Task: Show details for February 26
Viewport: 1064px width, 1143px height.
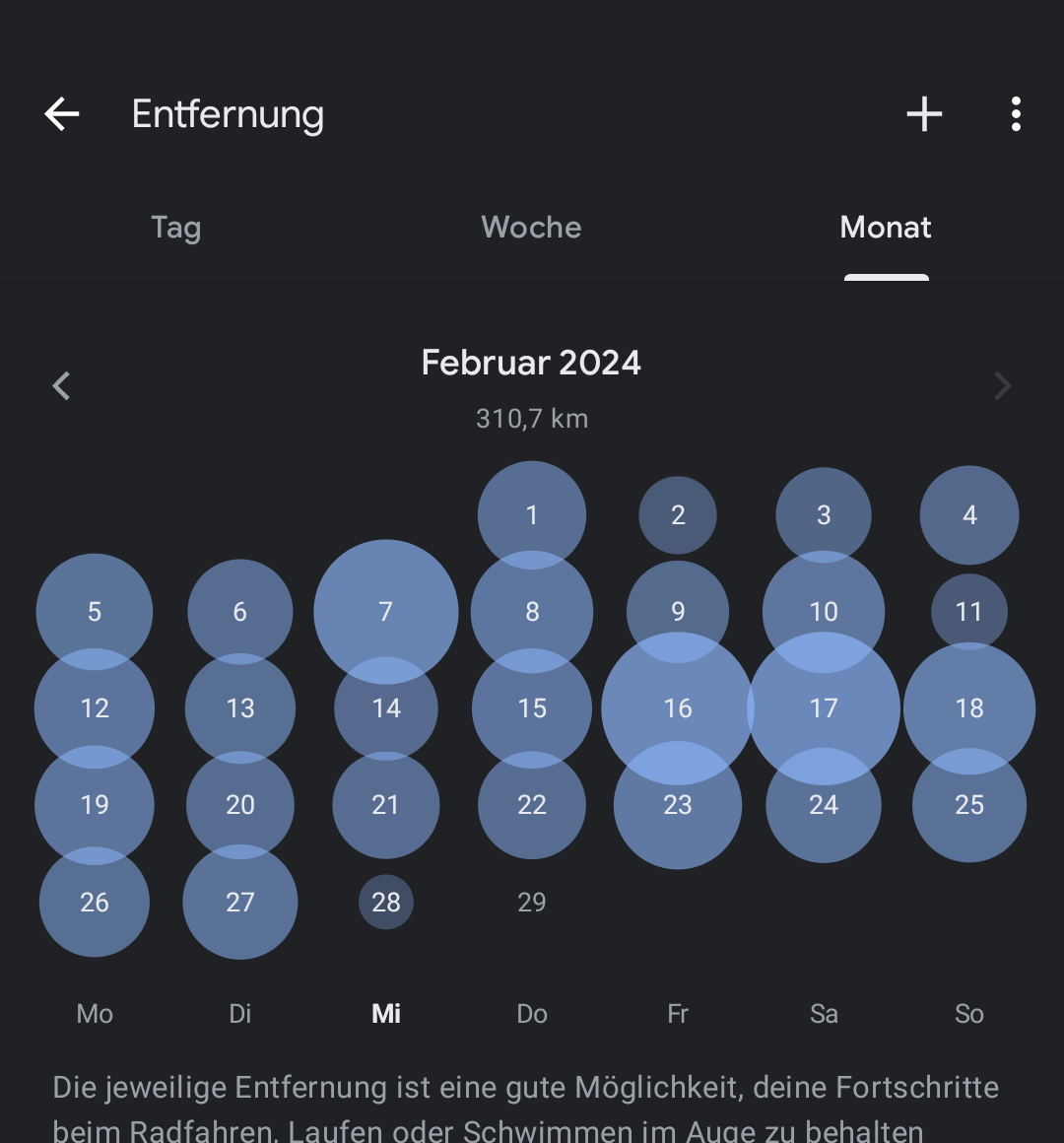Action: (x=95, y=902)
